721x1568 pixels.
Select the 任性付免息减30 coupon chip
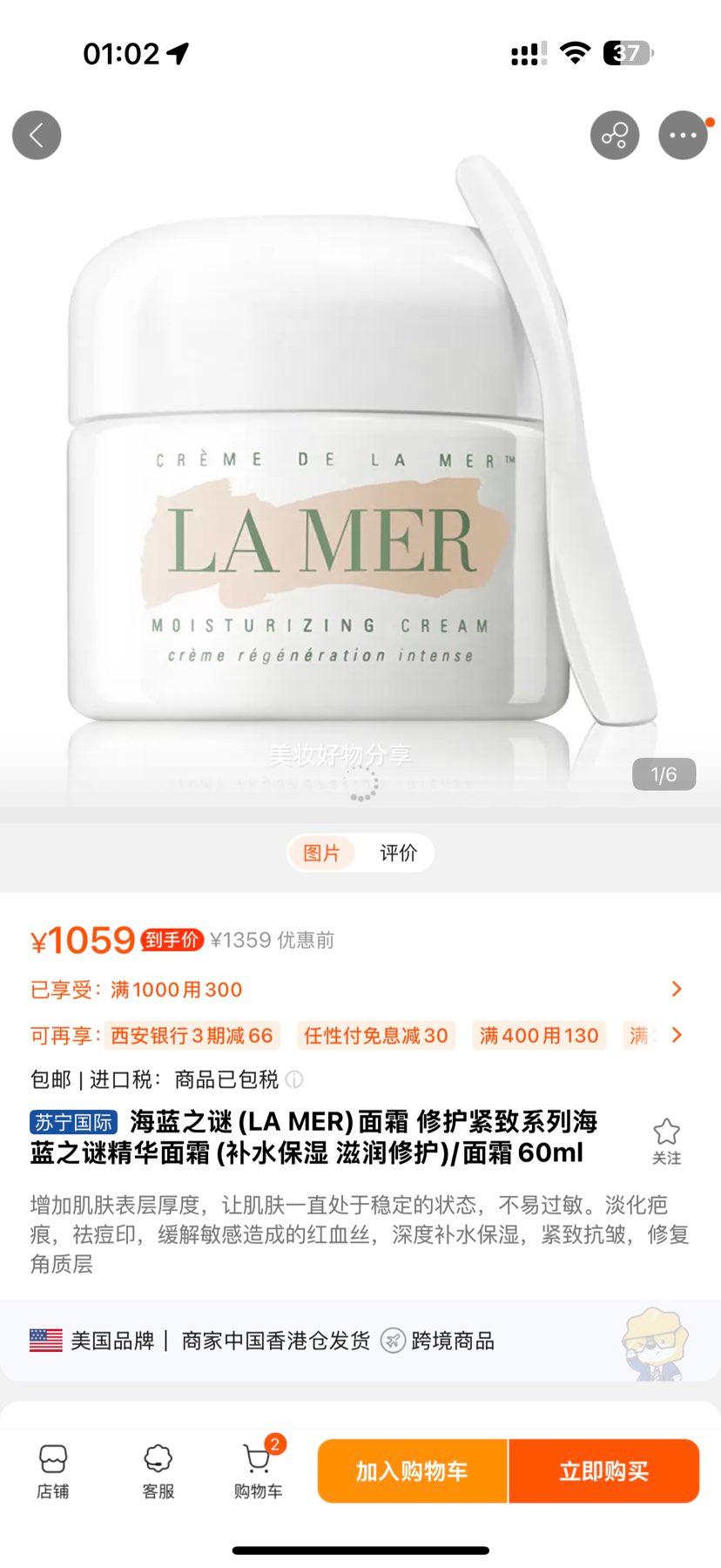coord(375,1036)
